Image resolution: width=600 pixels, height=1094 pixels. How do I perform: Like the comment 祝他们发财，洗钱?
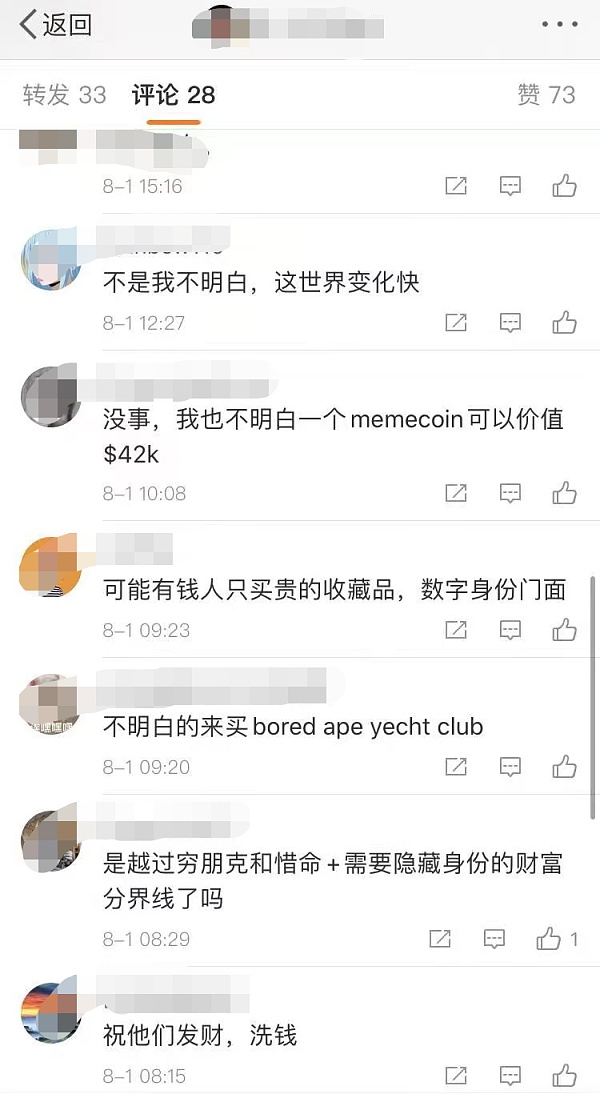click(564, 1076)
